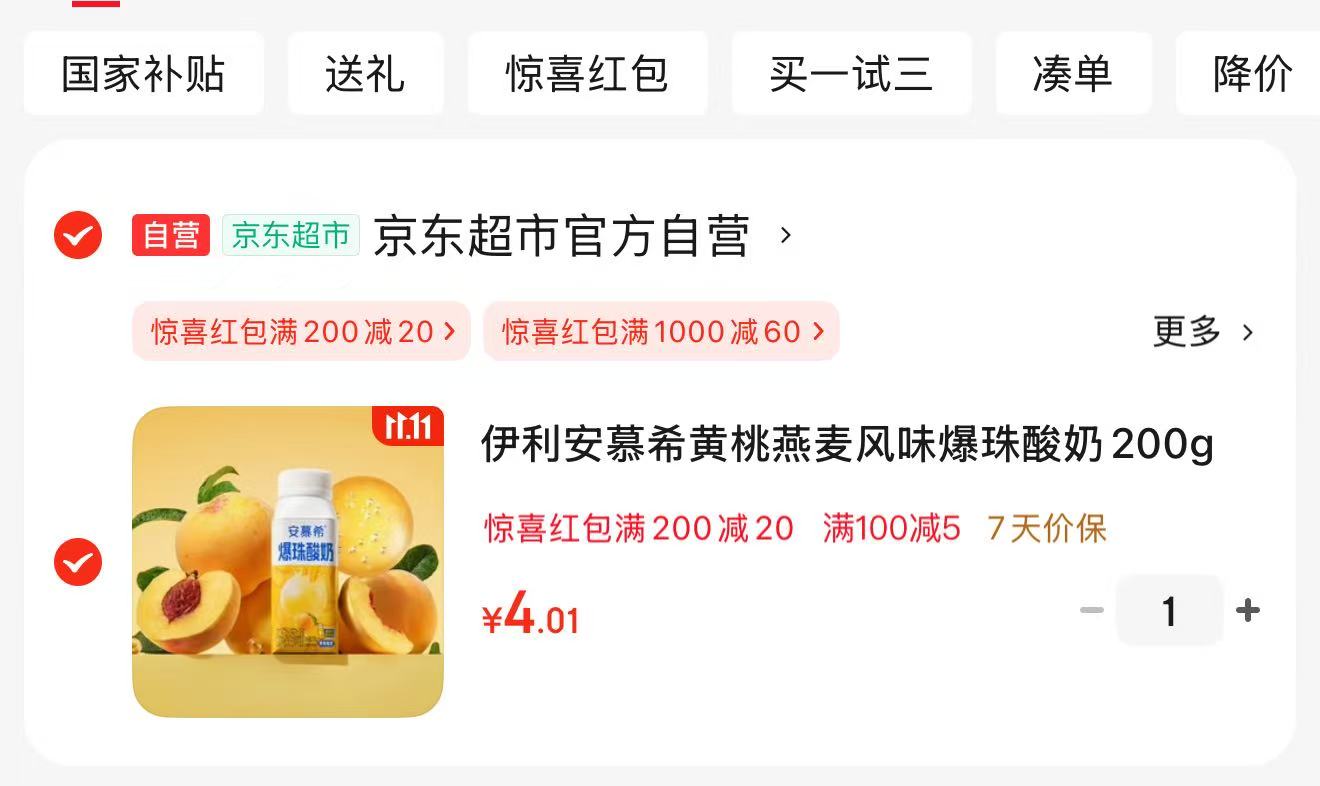Open the 安慕希爆珠酸奶 product image

(x=288, y=562)
